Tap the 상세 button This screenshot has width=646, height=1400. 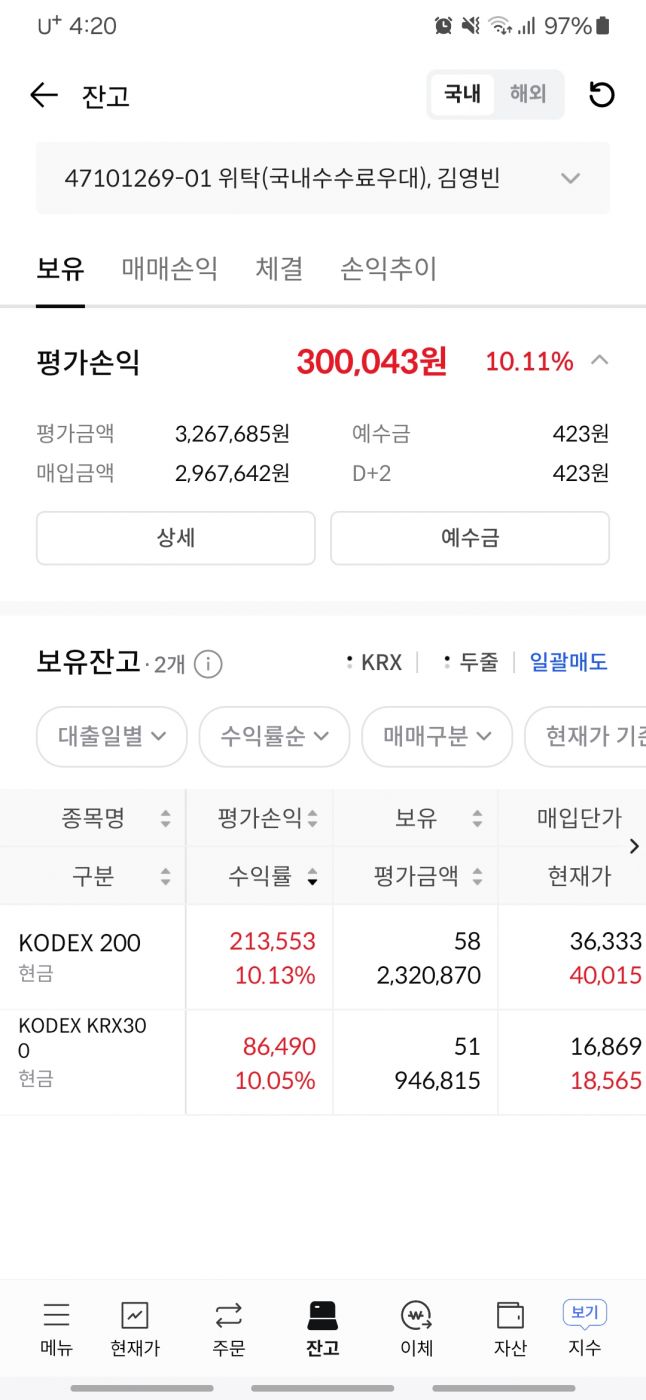coord(176,538)
